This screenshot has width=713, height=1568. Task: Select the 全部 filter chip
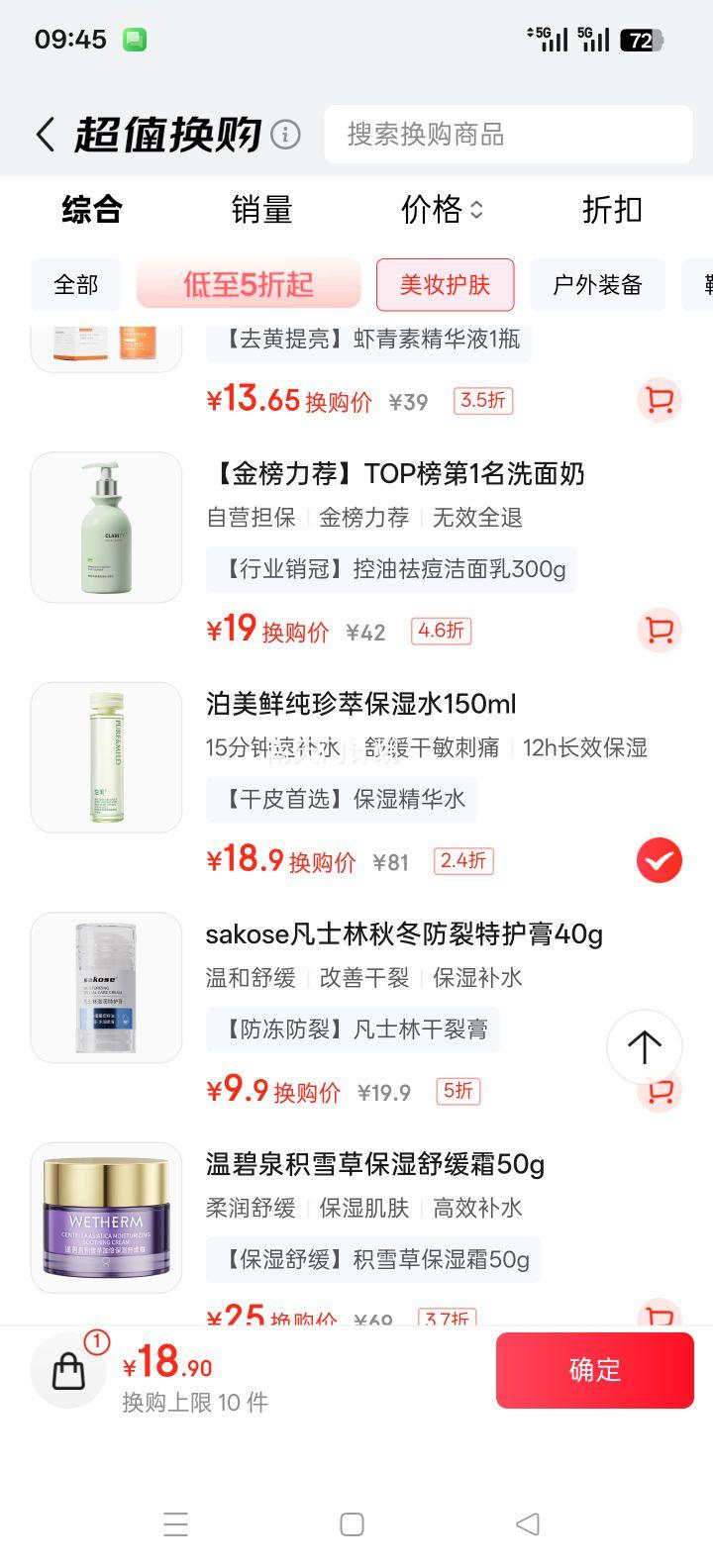click(x=75, y=284)
